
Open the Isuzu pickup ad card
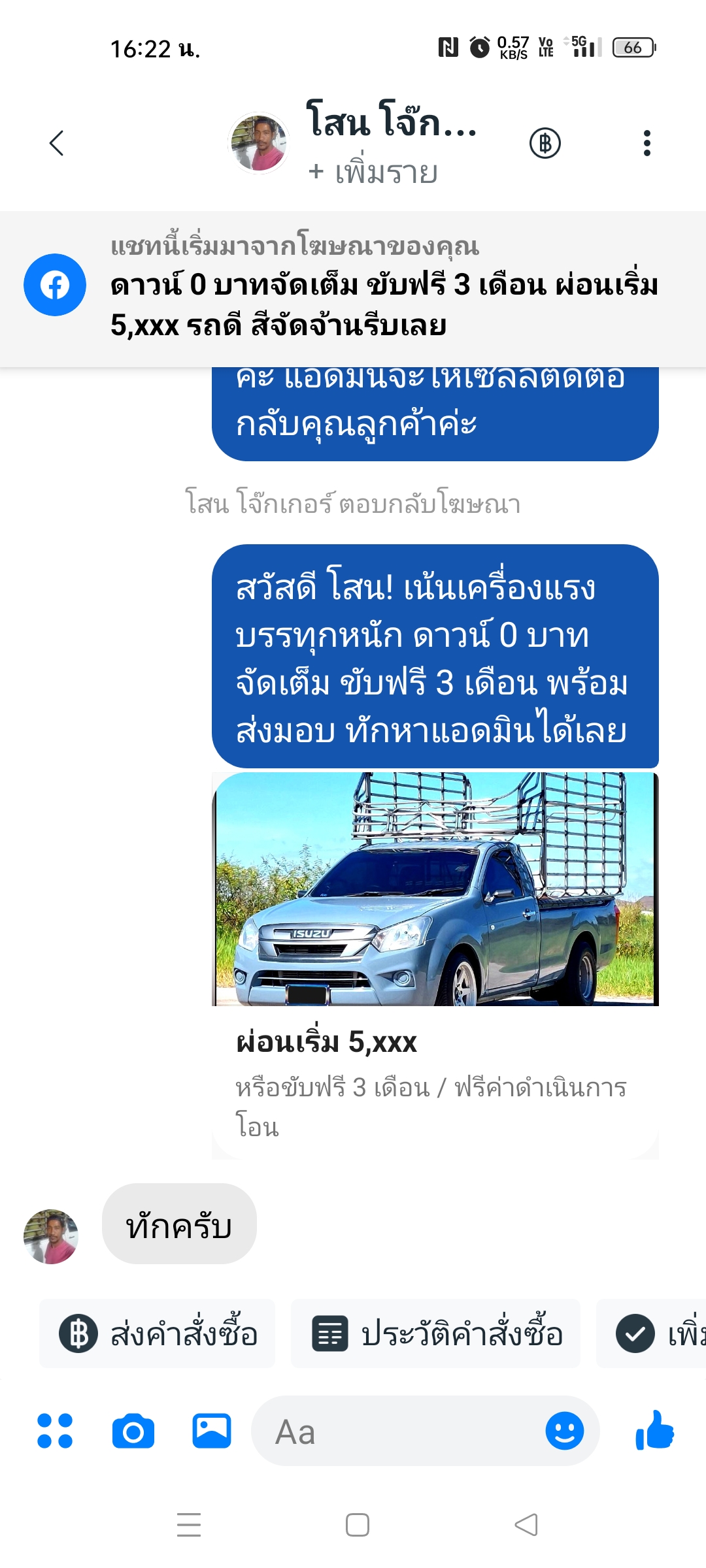click(x=435, y=966)
